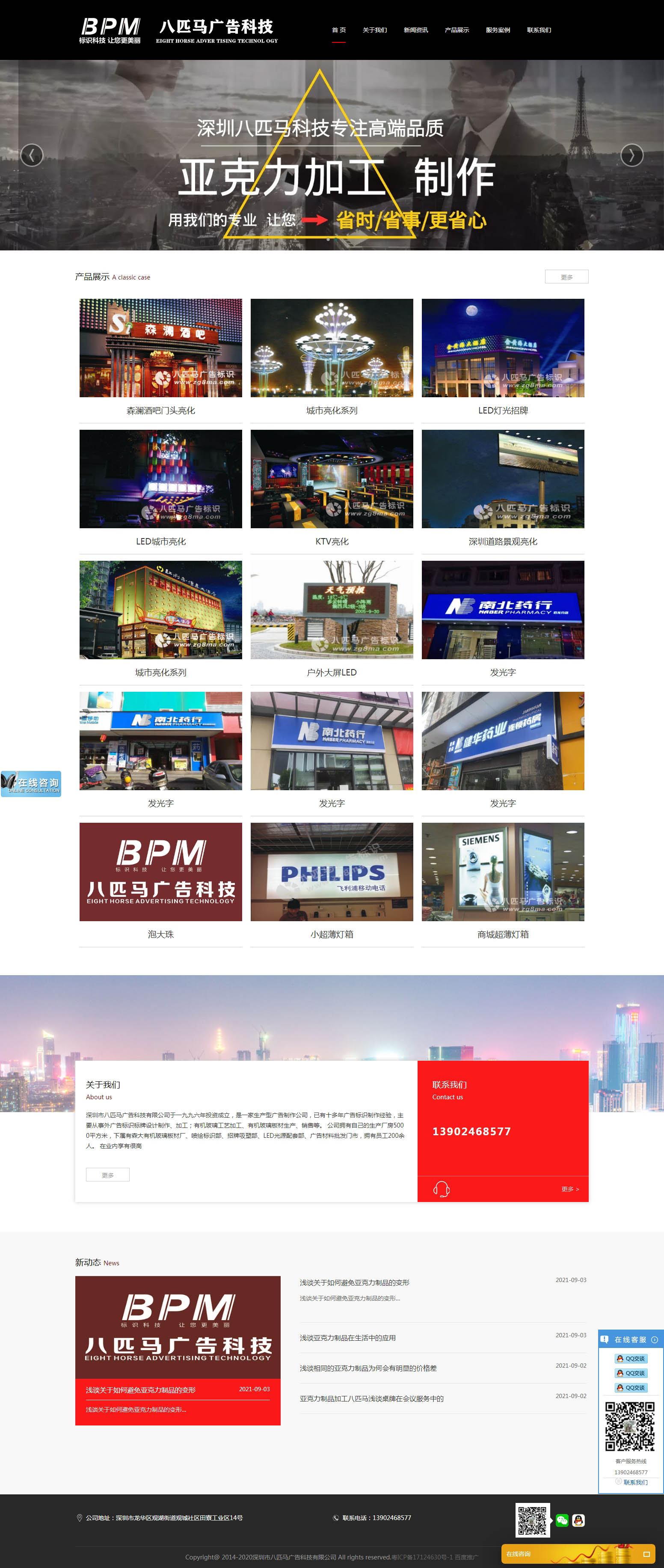Collapse the 在线客服 side panel

(654, 1339)
